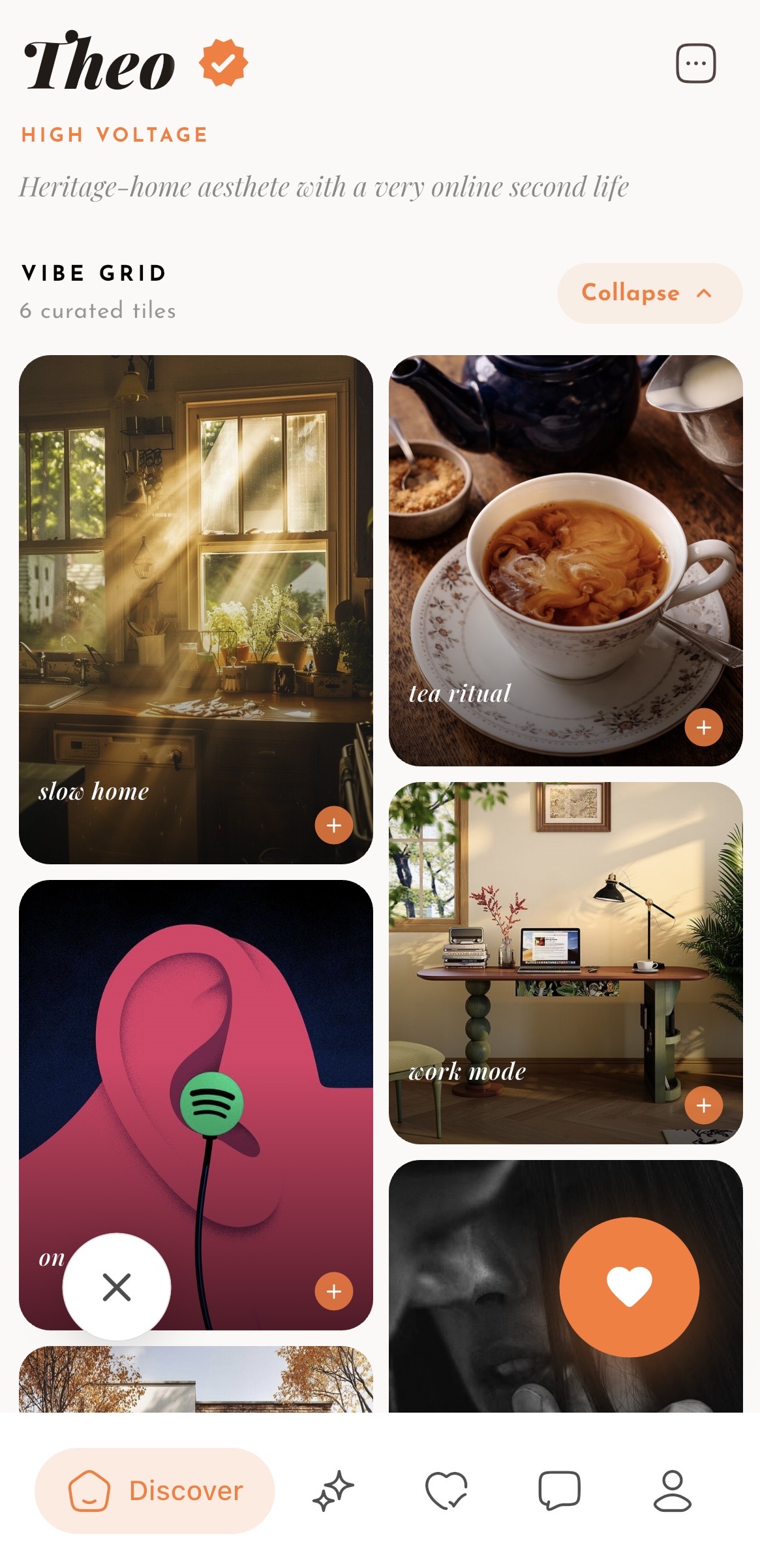
Task: Select the HIGH VOLTAGE label
Action: [115, 134]
